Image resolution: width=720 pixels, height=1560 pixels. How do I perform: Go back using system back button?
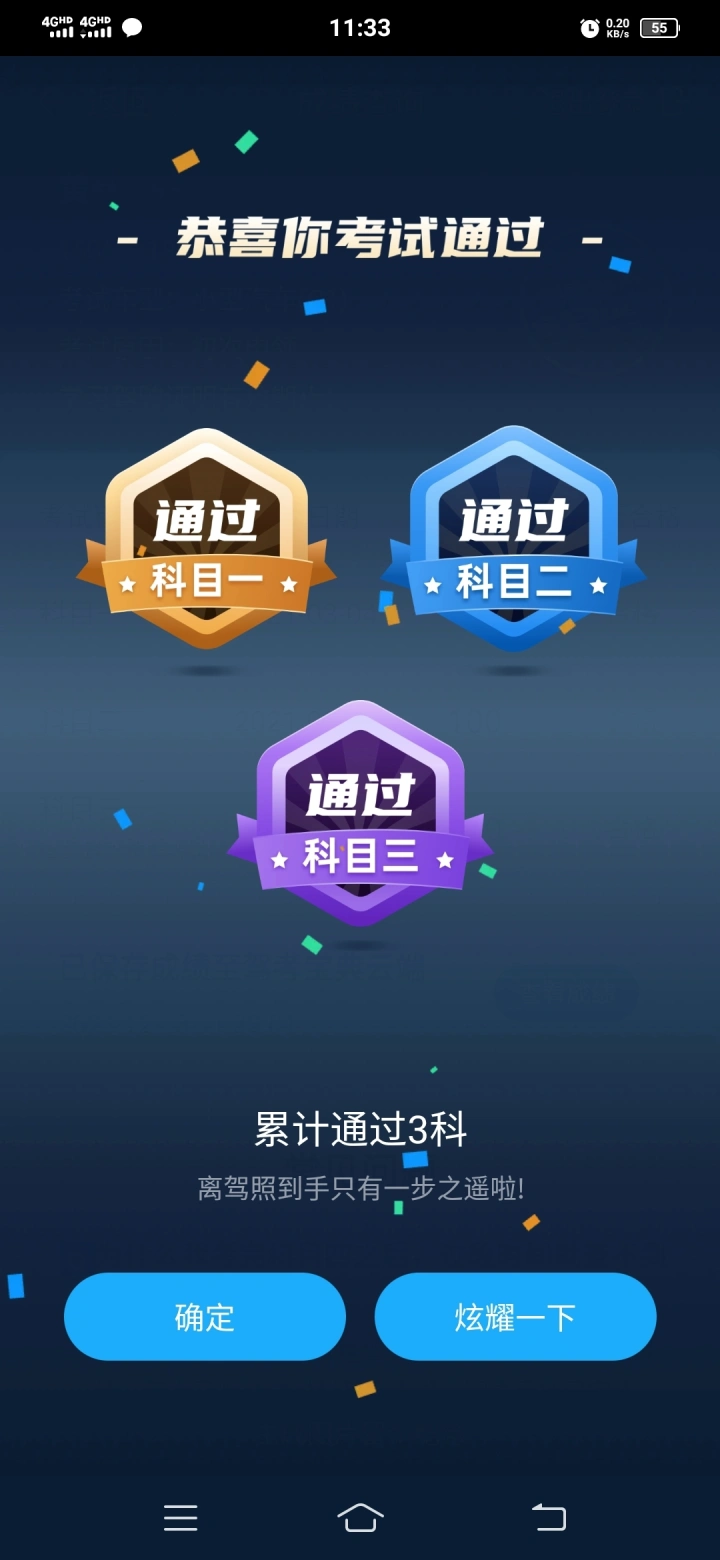(548, 1518)
